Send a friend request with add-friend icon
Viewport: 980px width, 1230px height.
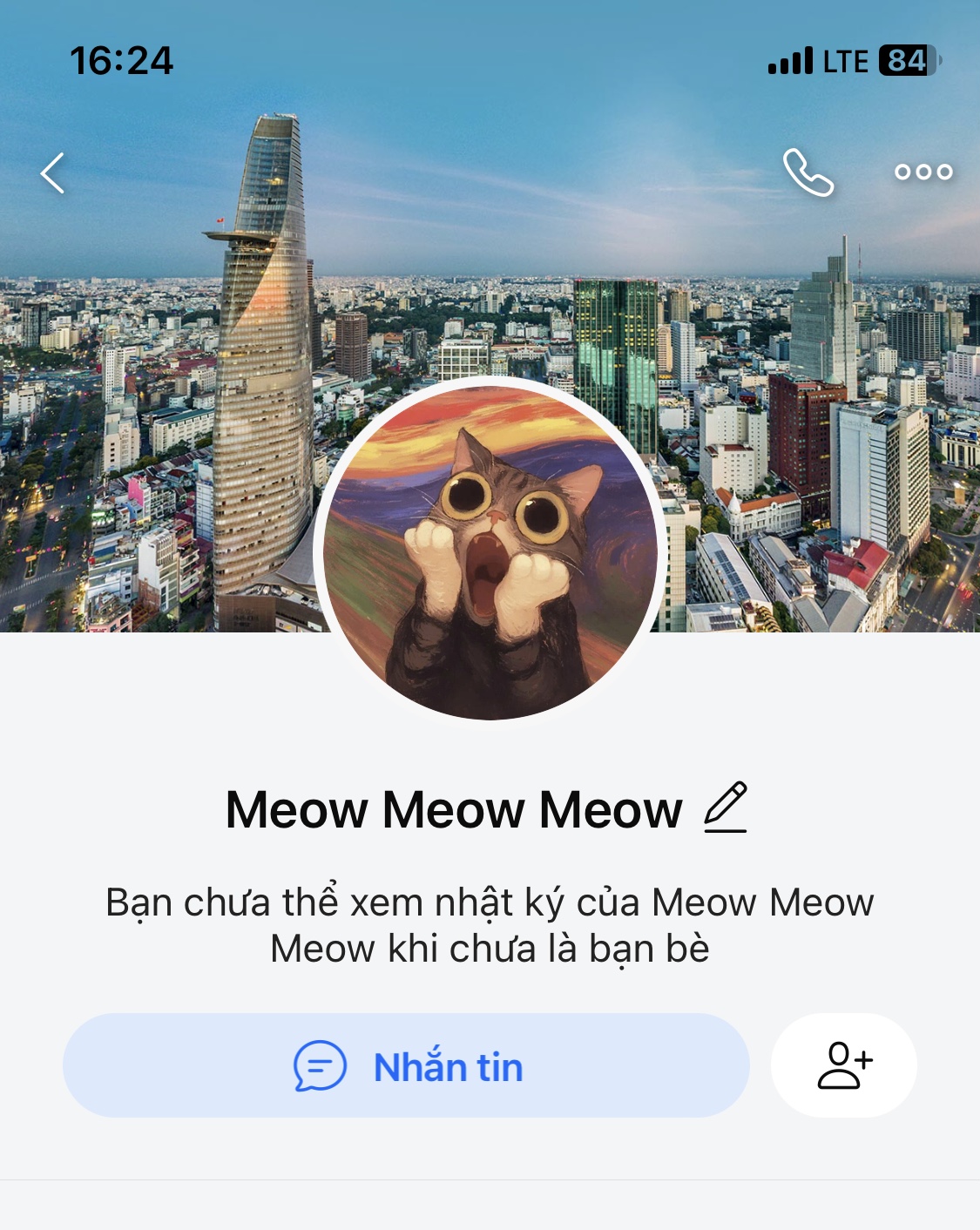843,1065
